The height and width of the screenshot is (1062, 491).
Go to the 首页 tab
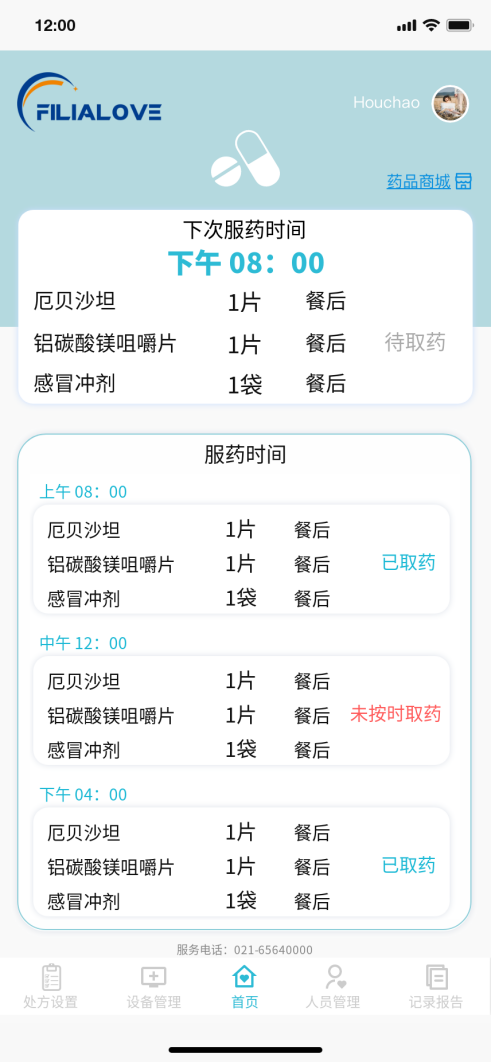(244, 987)
